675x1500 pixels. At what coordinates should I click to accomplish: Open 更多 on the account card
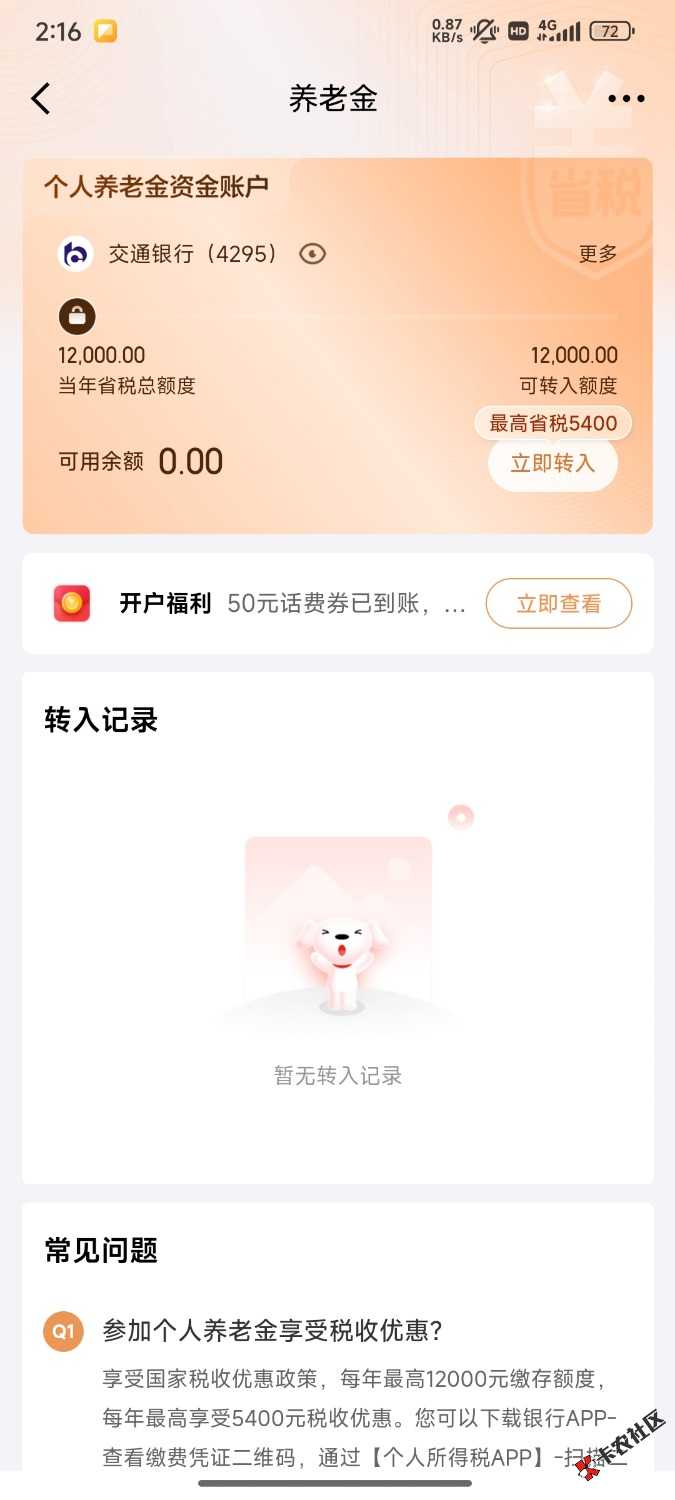(x=598, y=254)
